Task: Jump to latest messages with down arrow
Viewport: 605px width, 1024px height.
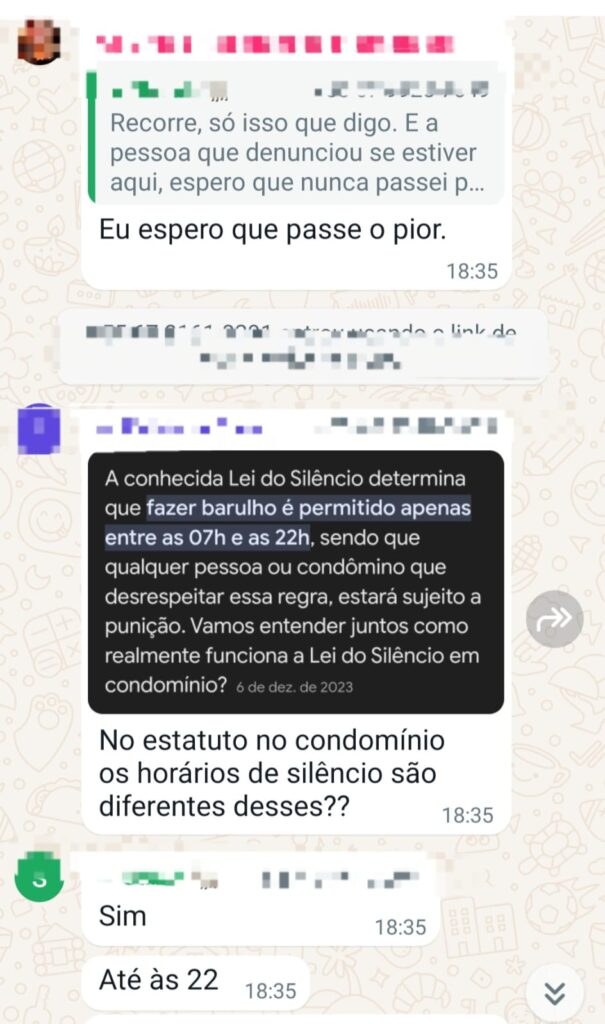Action: click(x=554, y=992)
